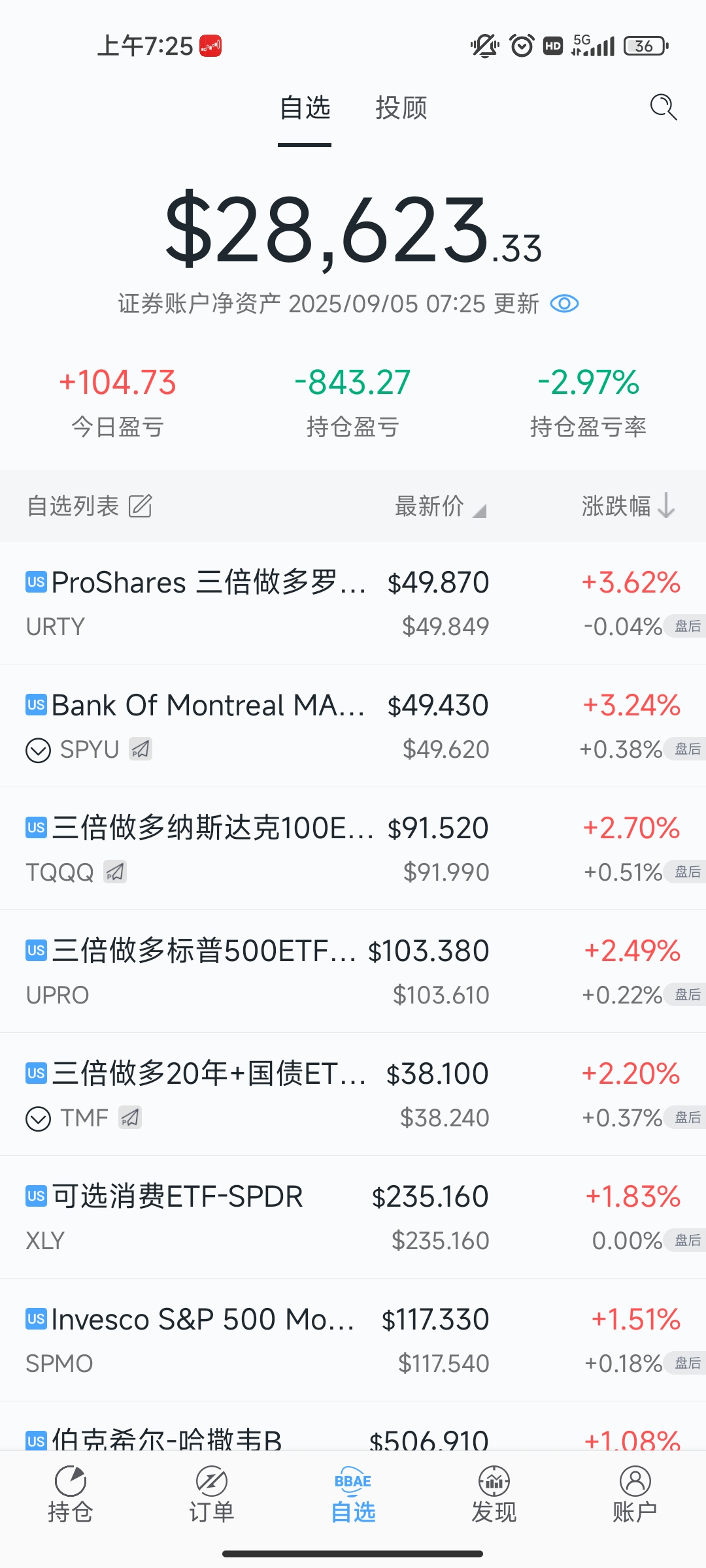Sort by 最新价 column

[439, 506]
